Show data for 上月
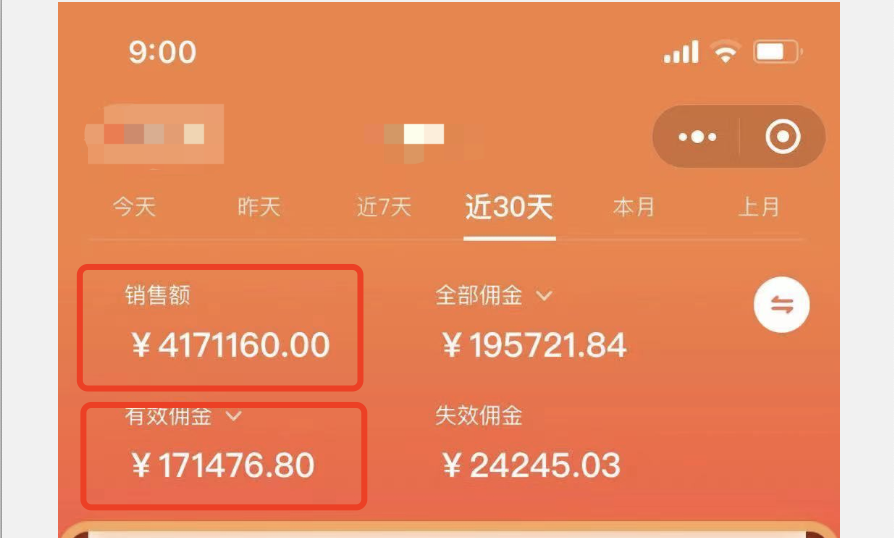Screen dimensions: 894x538 coord(759,208)
